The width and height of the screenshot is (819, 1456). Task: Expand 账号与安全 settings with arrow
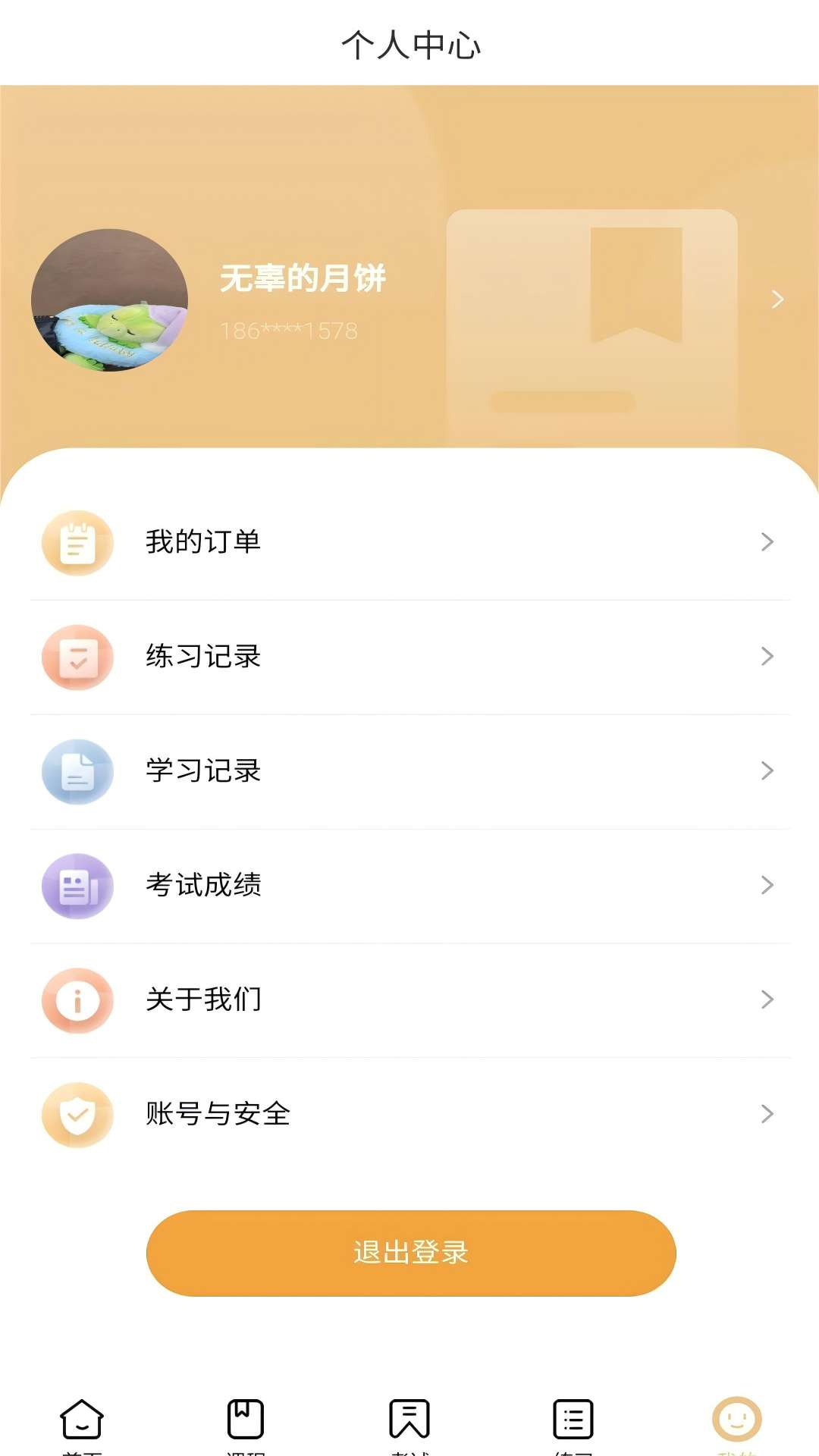[766, 1116]
